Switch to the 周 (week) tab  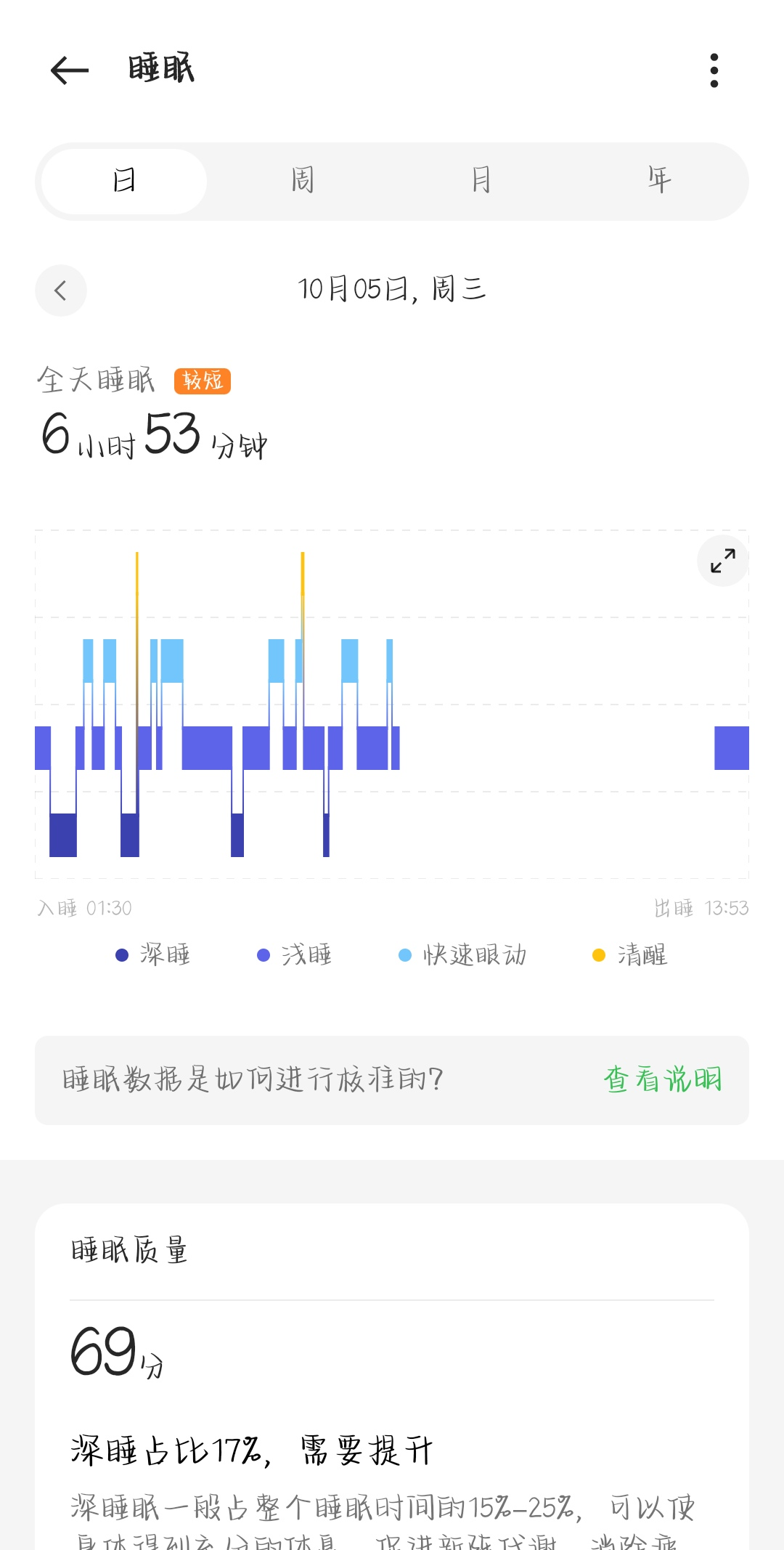303,181
